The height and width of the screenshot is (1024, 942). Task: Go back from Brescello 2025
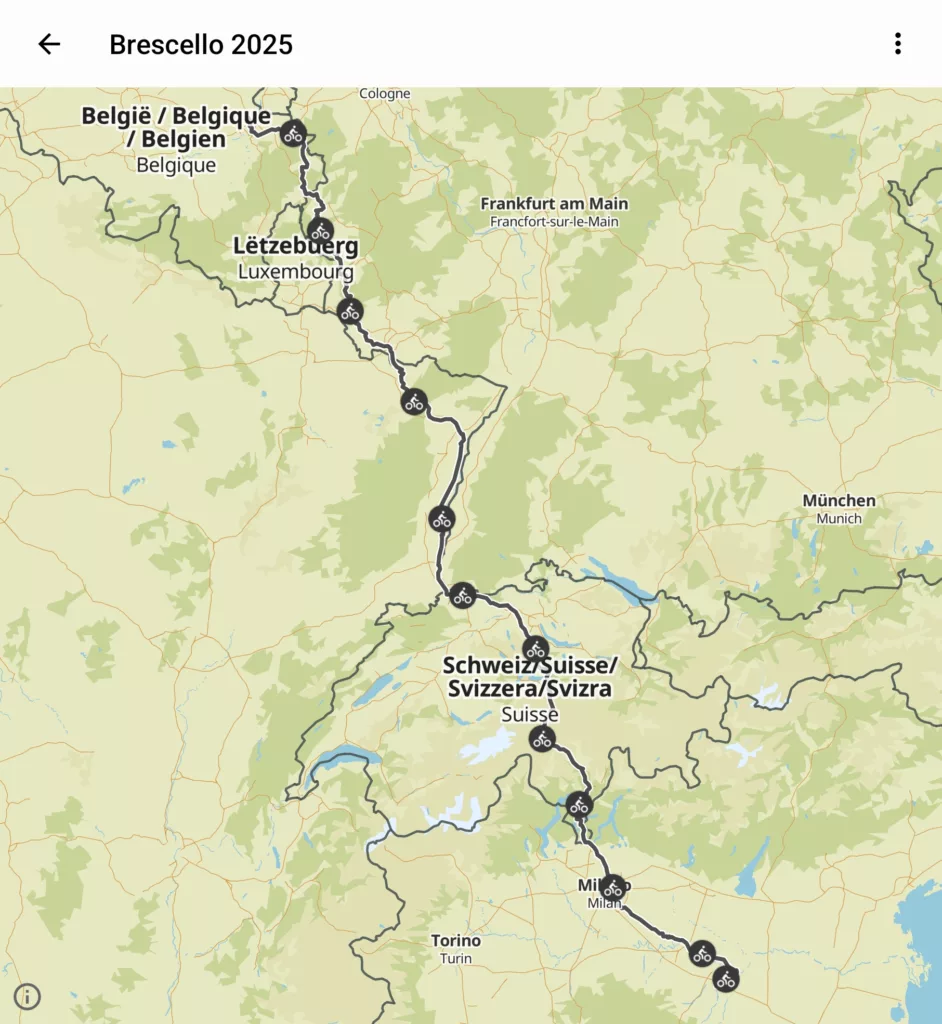[x=49, y=44]
